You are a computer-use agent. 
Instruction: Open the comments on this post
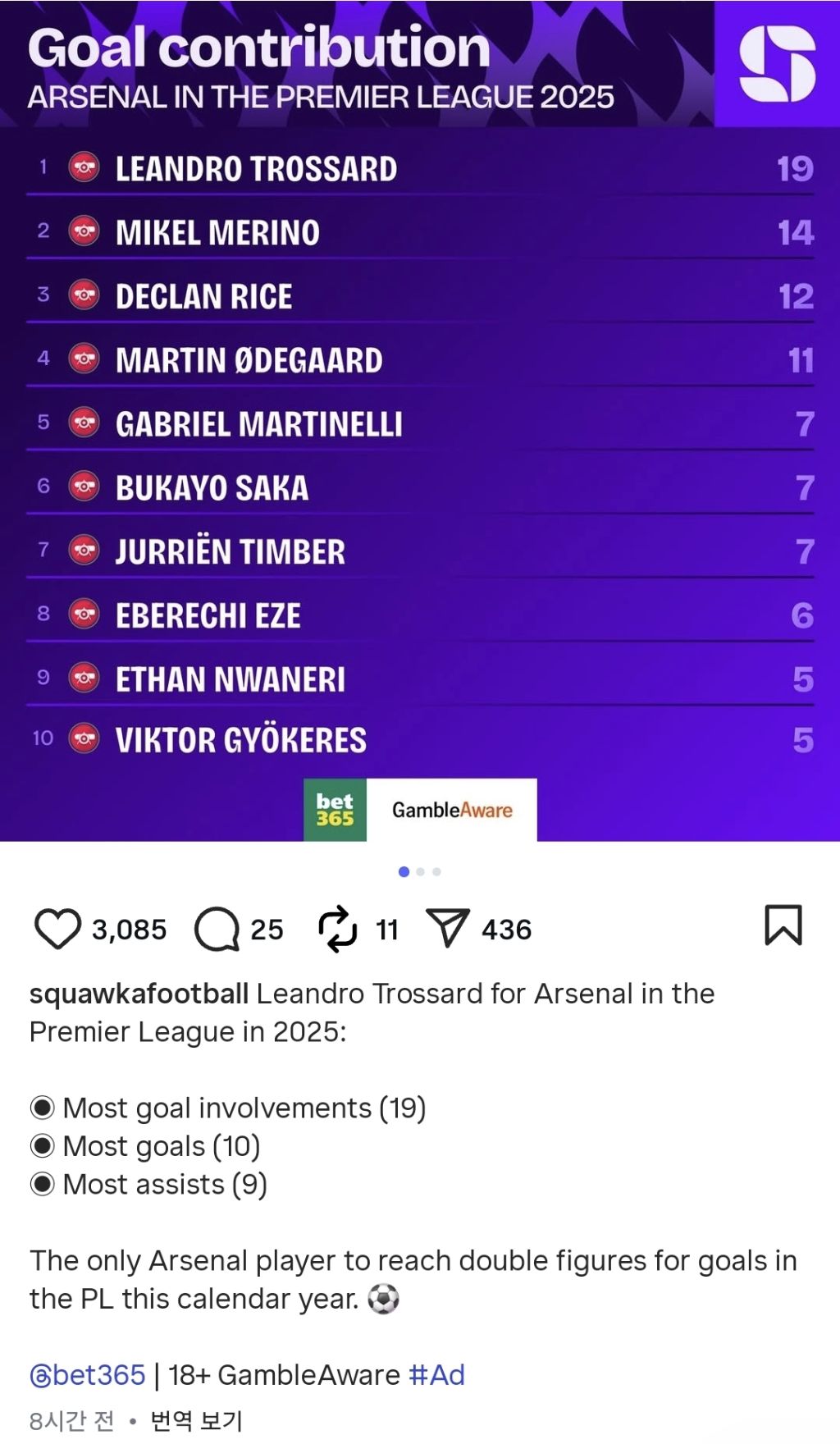(217, 929)
